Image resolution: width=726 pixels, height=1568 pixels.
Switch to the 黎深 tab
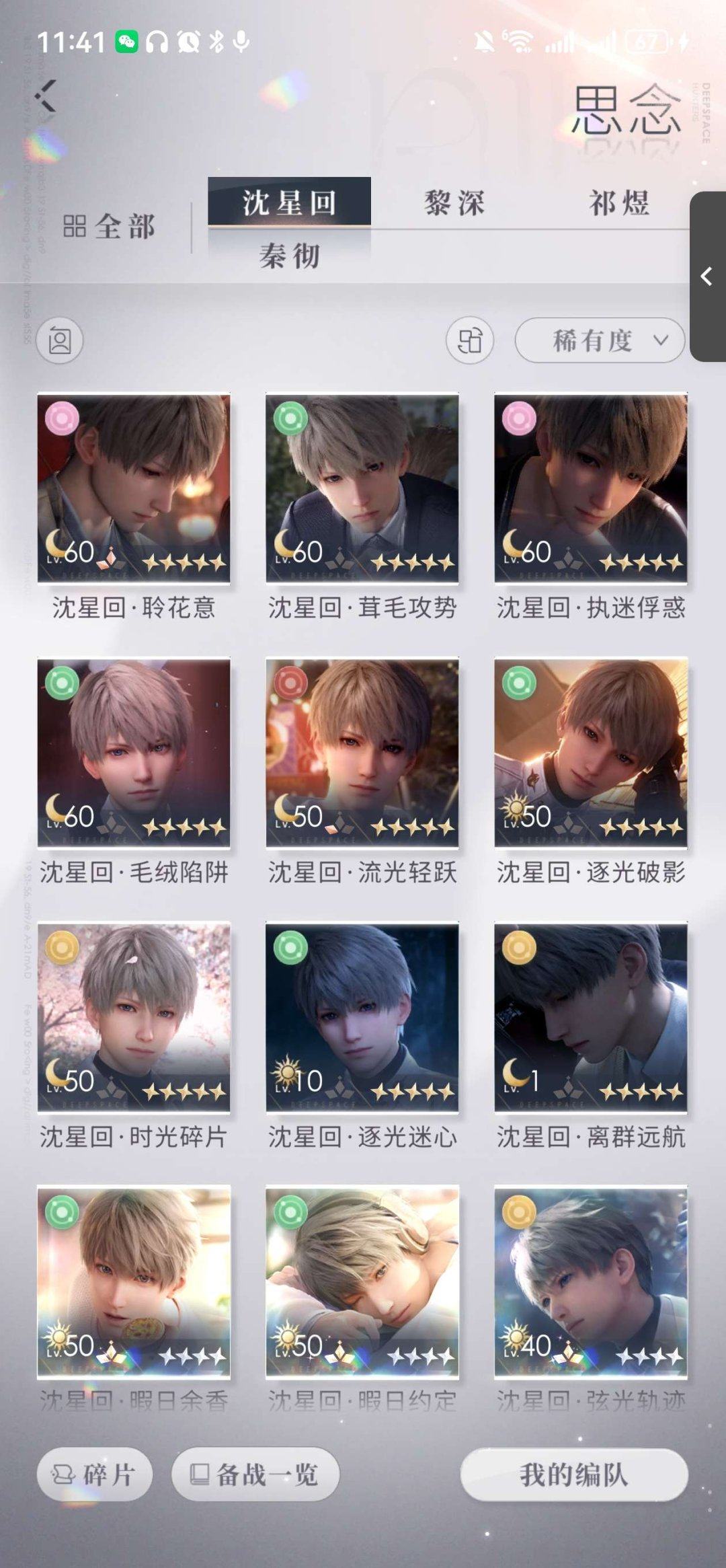(454, 202)
